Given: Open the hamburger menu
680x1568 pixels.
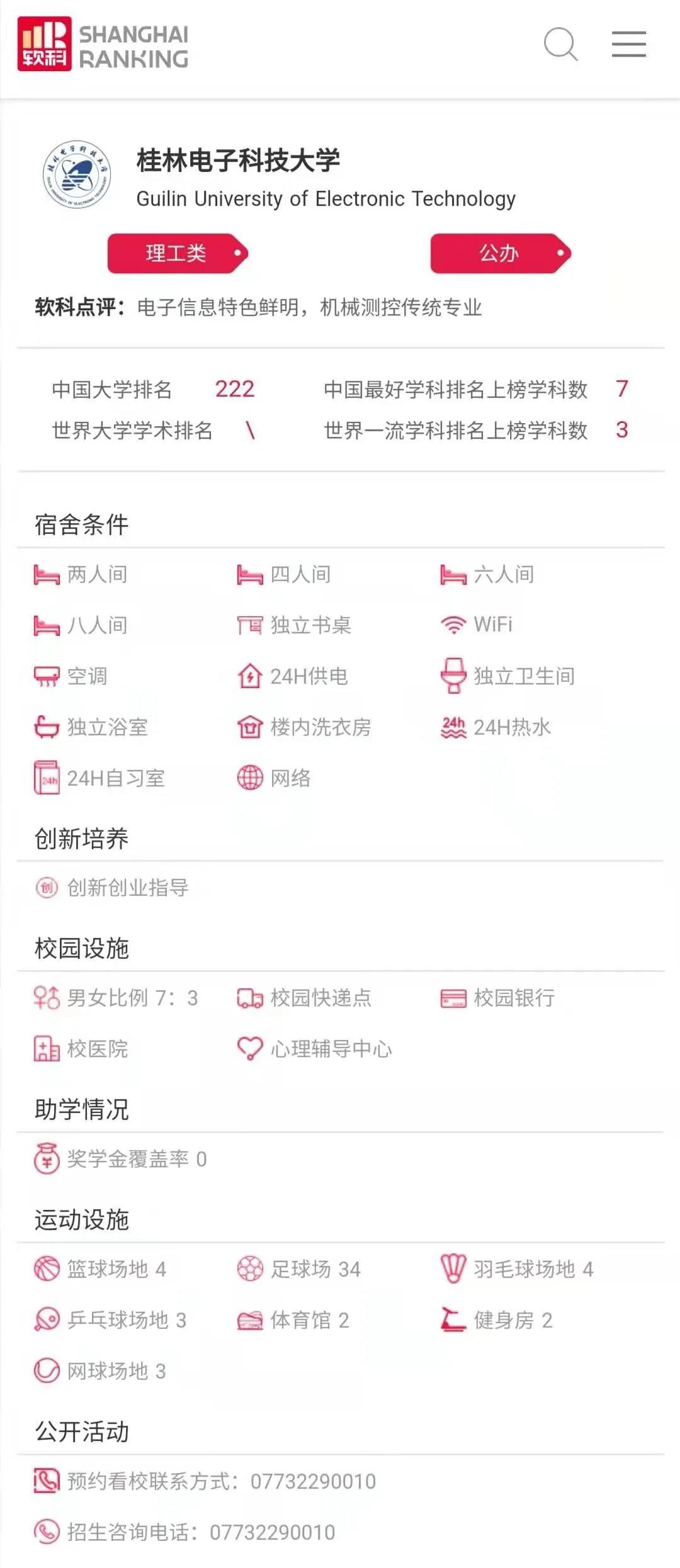Looking at the screenshot, I should [x=628, y=44].
